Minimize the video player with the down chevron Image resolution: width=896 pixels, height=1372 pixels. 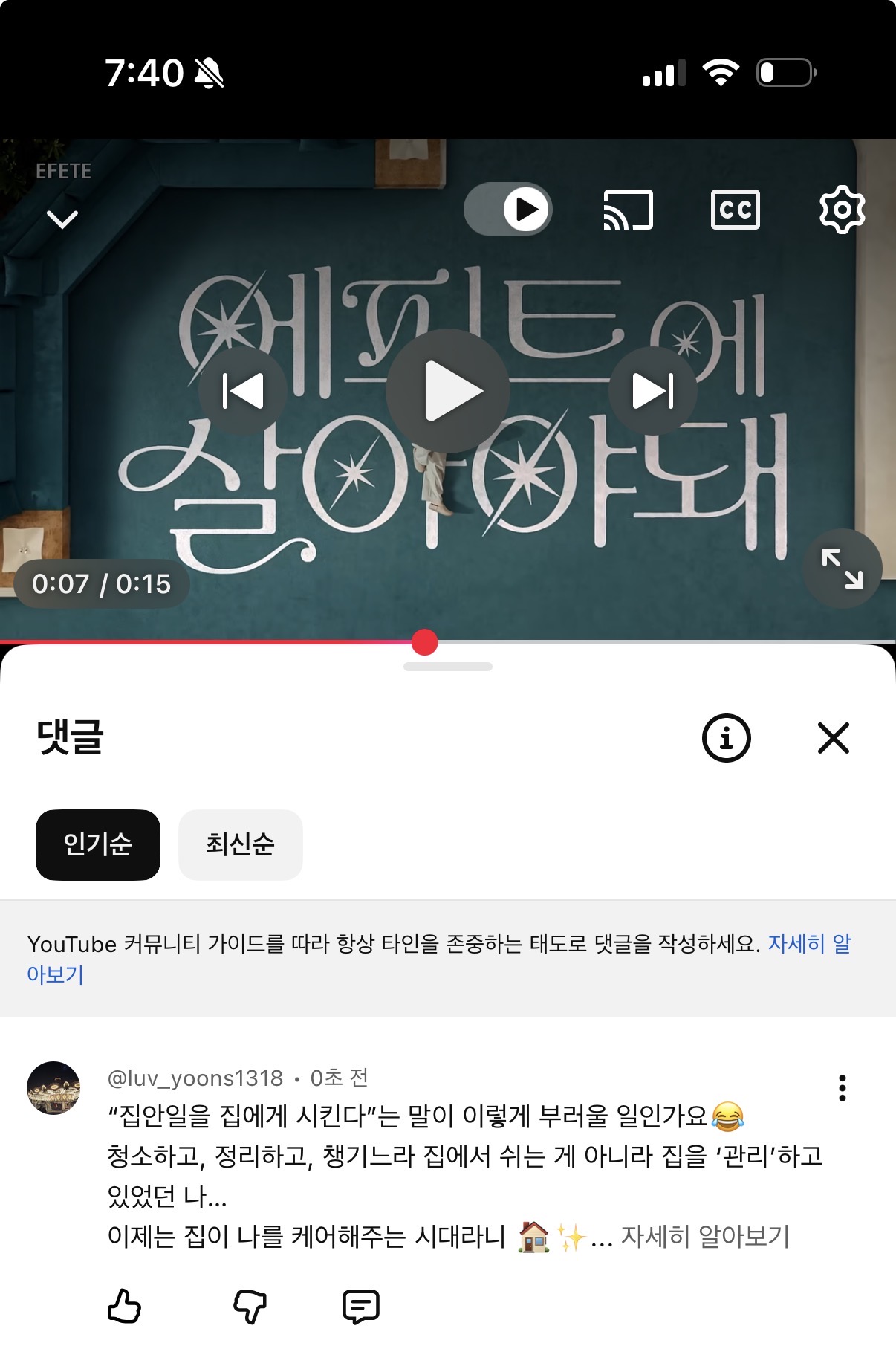[x=62, y=219]
